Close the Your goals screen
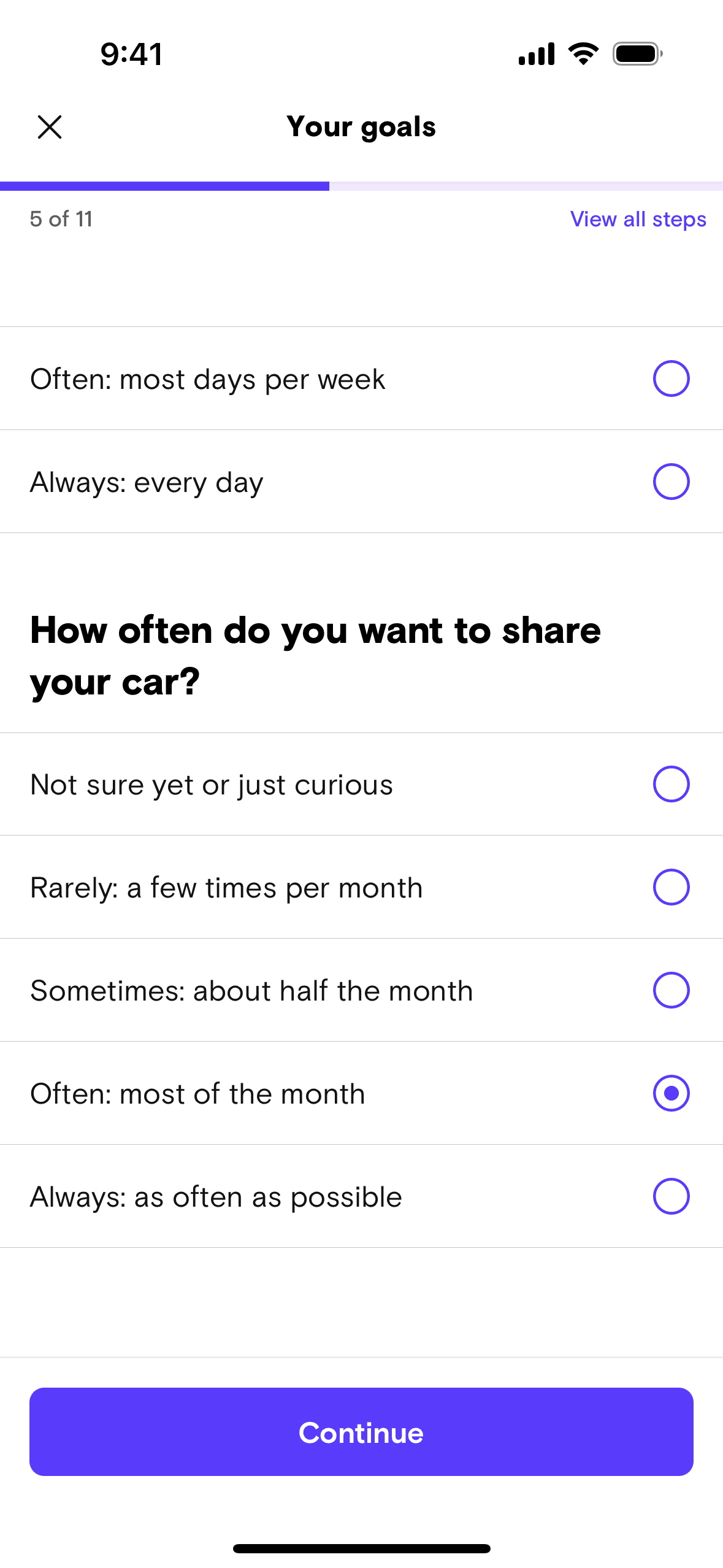Screen dimensions: 723x1568 point(50,127)
